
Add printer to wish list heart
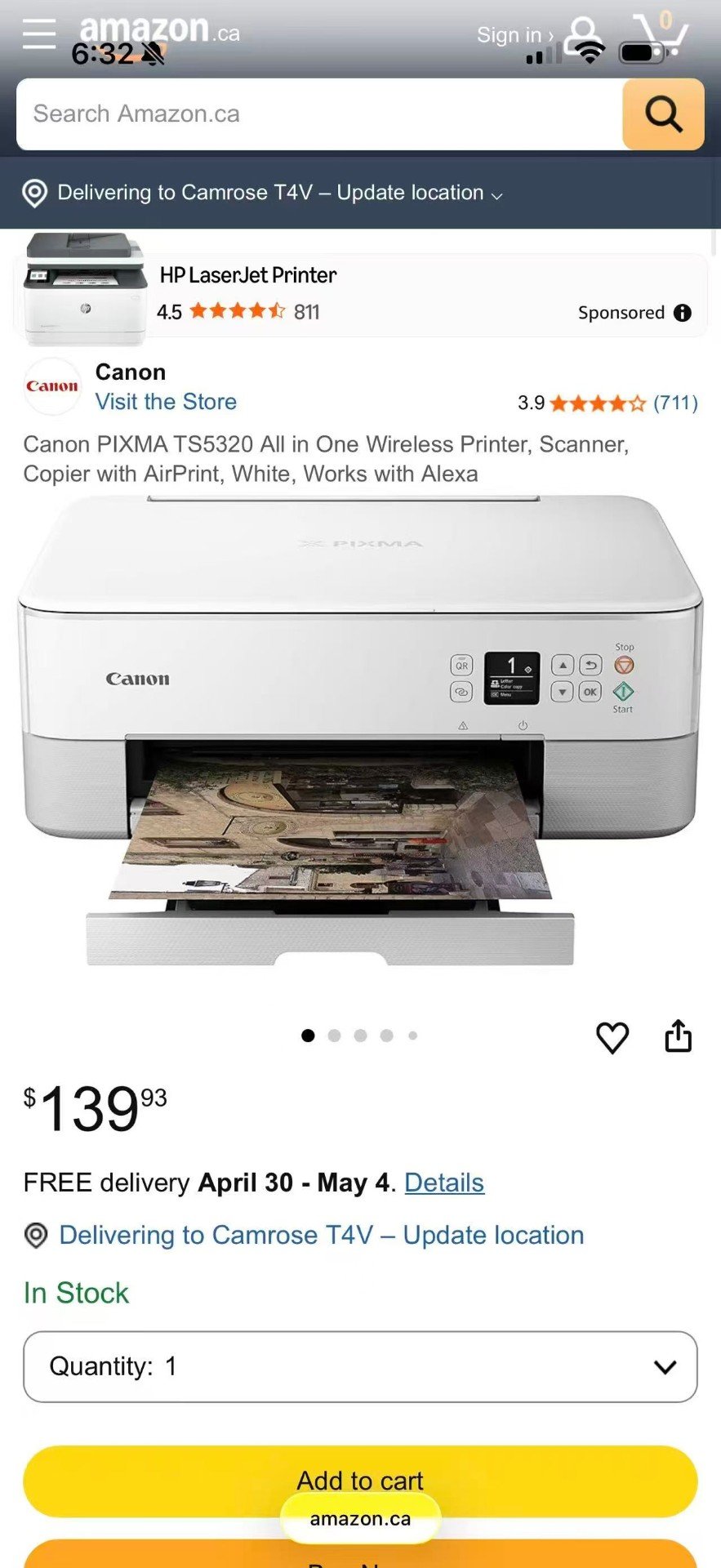(612, 1037)
